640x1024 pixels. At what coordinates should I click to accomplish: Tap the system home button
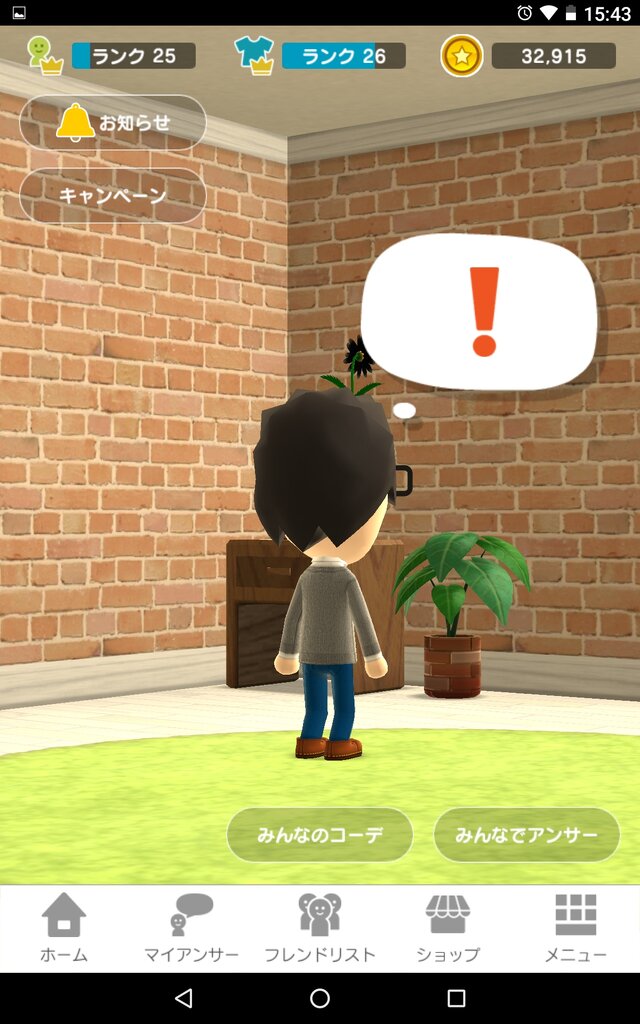320,998
